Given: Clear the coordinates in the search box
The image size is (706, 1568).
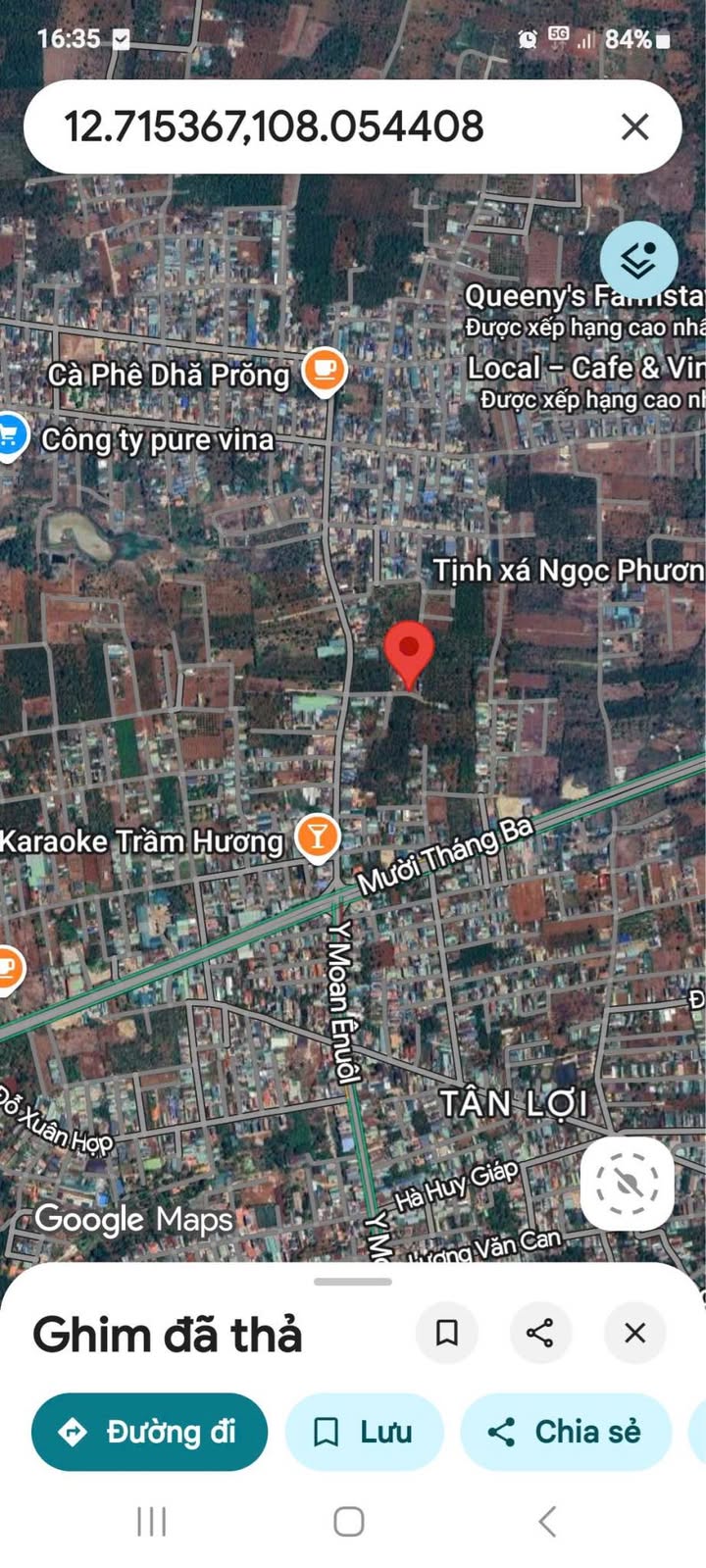Looking at the screenshot, I should click(x=635, y=126).
